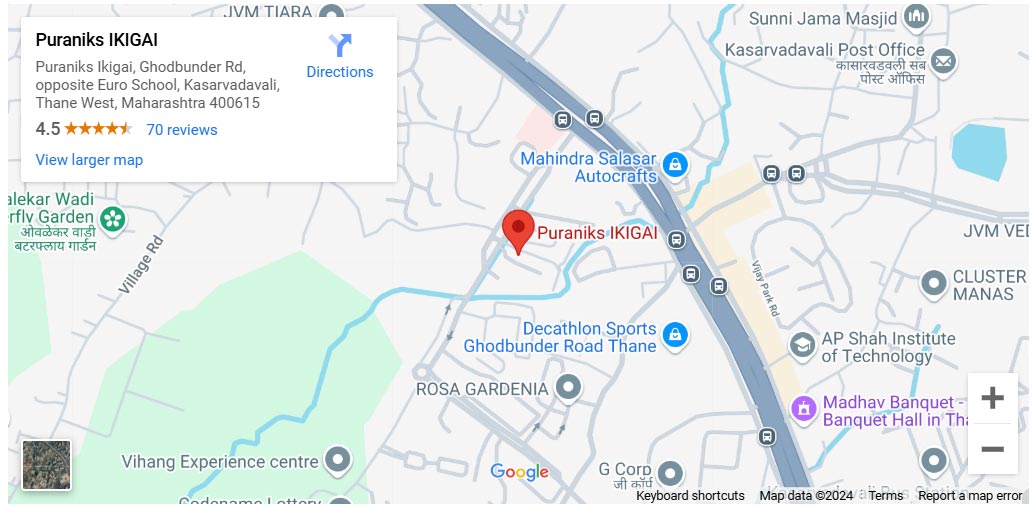Zoom in on the map
The height and width of the screenshot is (506, 1033).
click(992, 398)
